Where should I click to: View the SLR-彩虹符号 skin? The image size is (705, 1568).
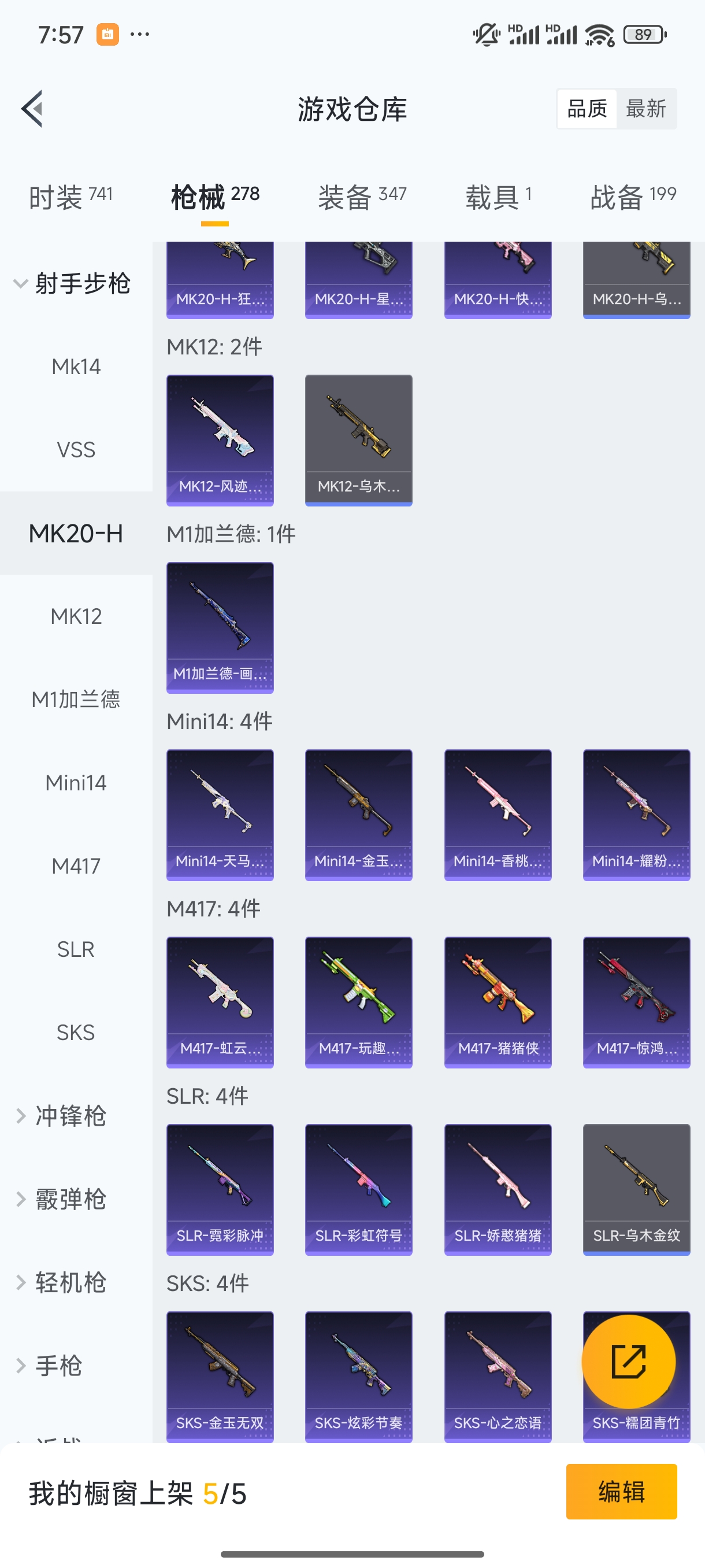(358, 1189)
